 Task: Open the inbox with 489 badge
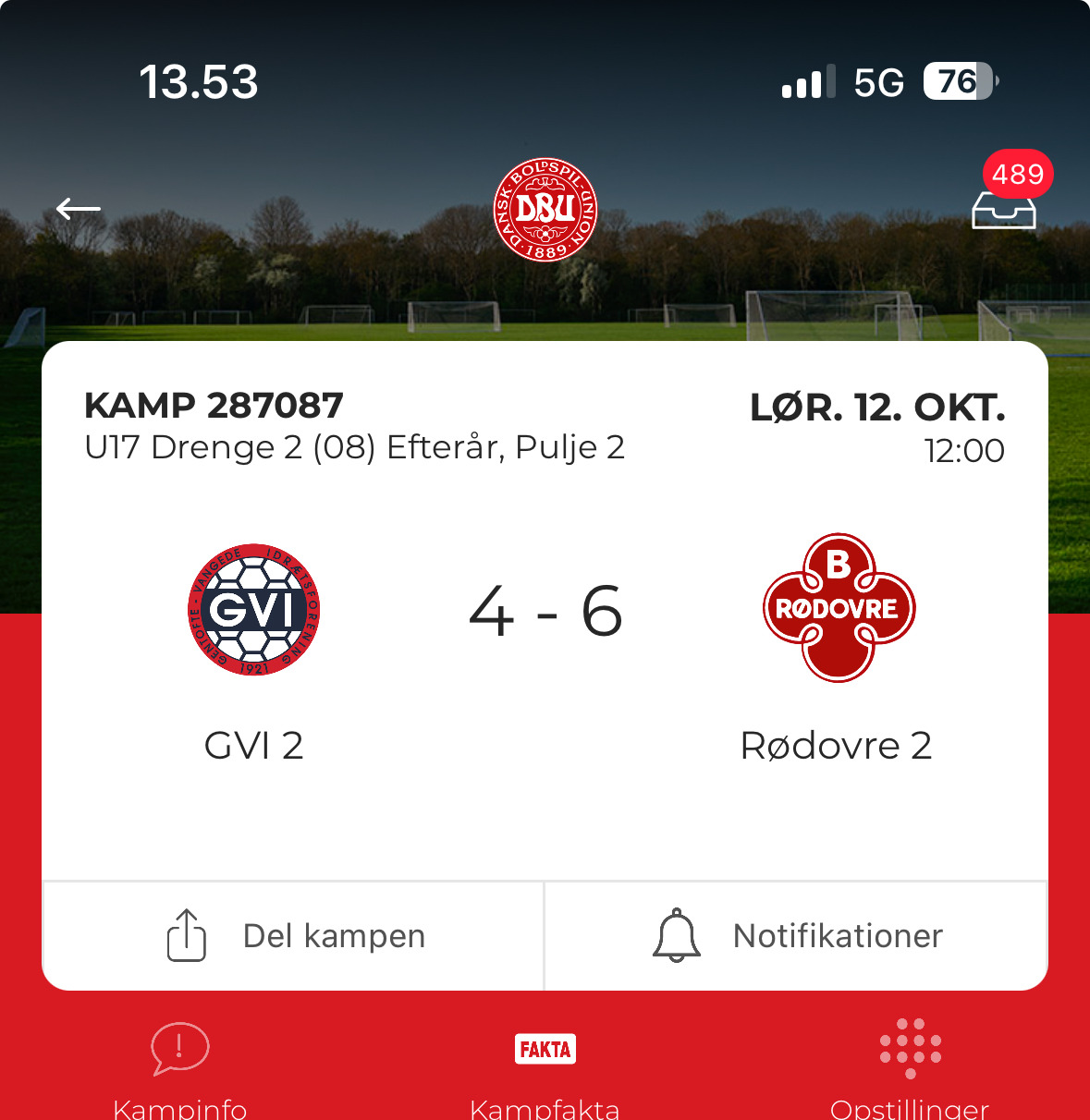tap(1003, 209)
